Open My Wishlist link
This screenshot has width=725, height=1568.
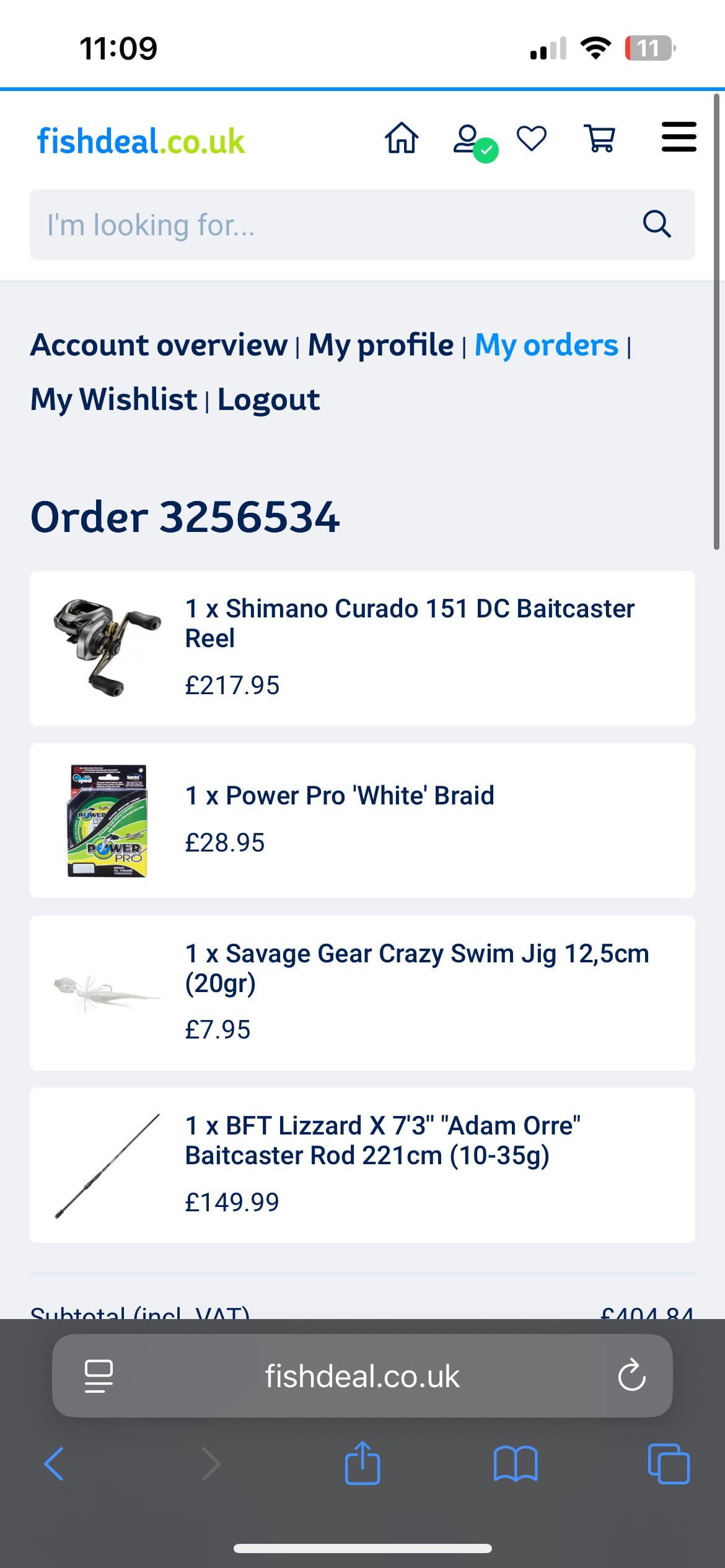coord(113,399)
